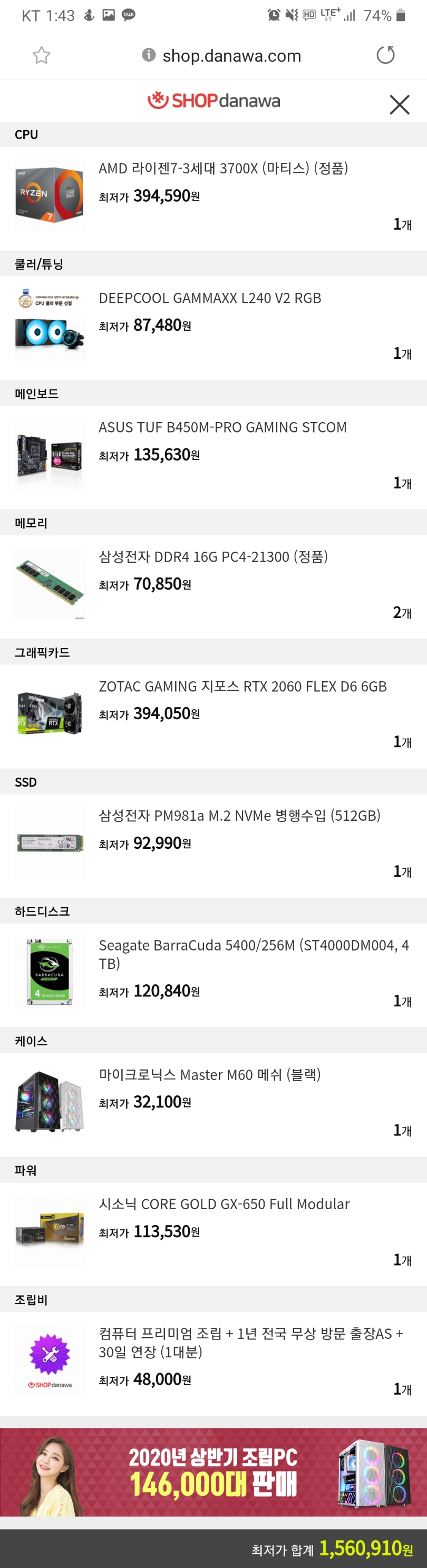View the Seagate BarraCuda 4TB hard disk
427x1568 pixels.
click(254, 954)
